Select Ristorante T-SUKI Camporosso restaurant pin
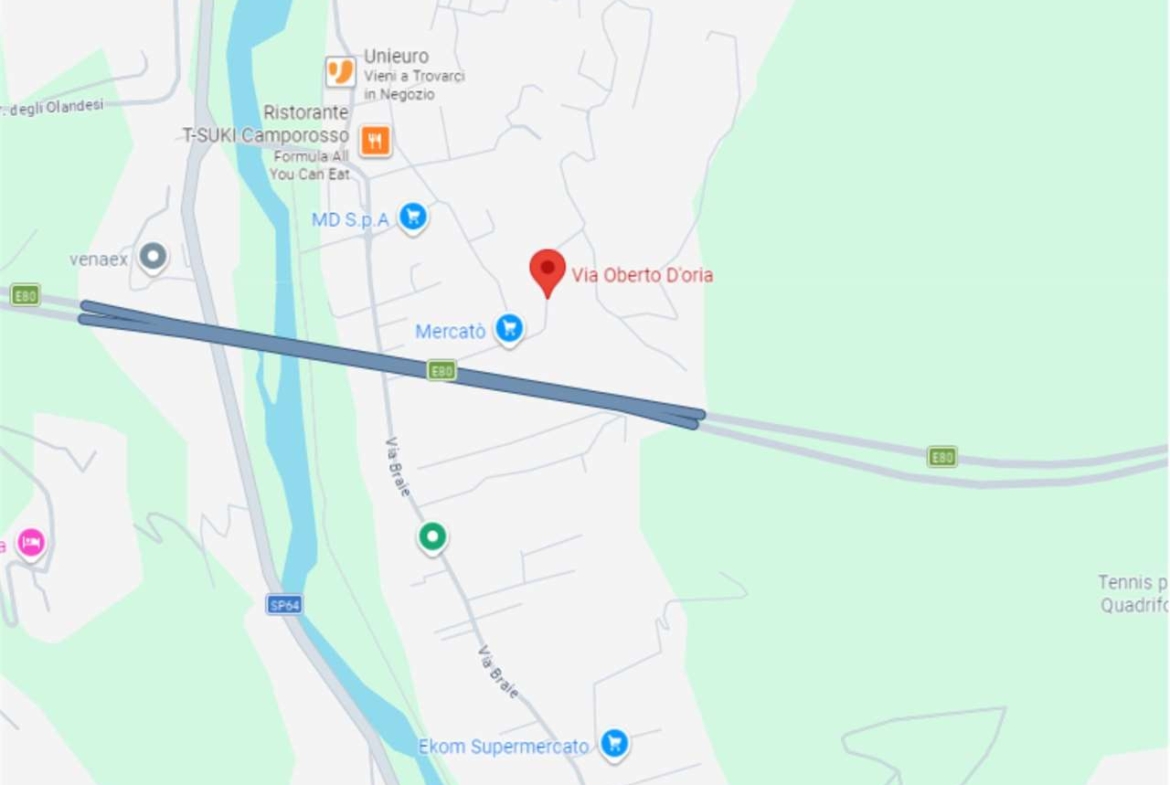Image resolution: width=1170 pixels, height=785 pixels. click(375, 141)
